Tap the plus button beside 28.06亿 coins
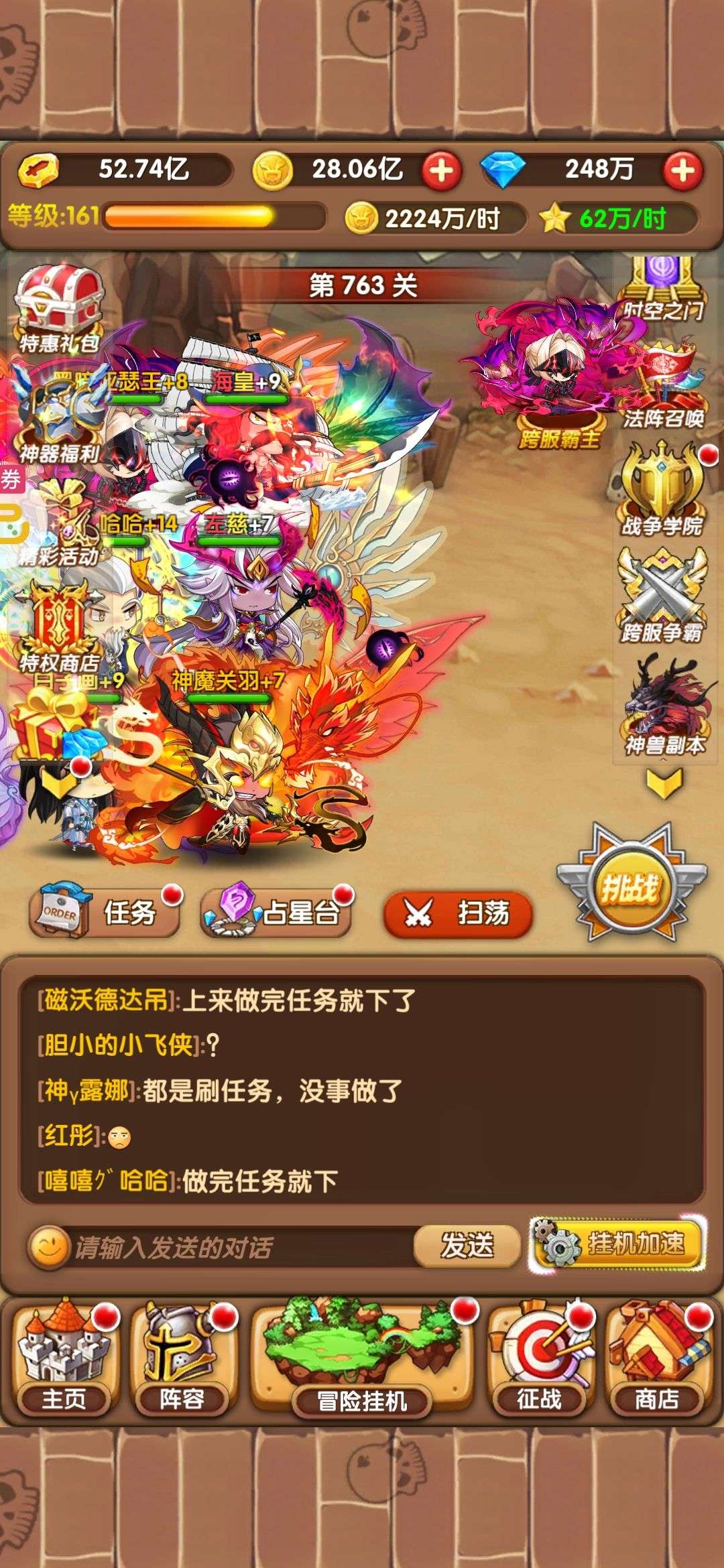Screen dimensions: 724x1568 (441, 170)
